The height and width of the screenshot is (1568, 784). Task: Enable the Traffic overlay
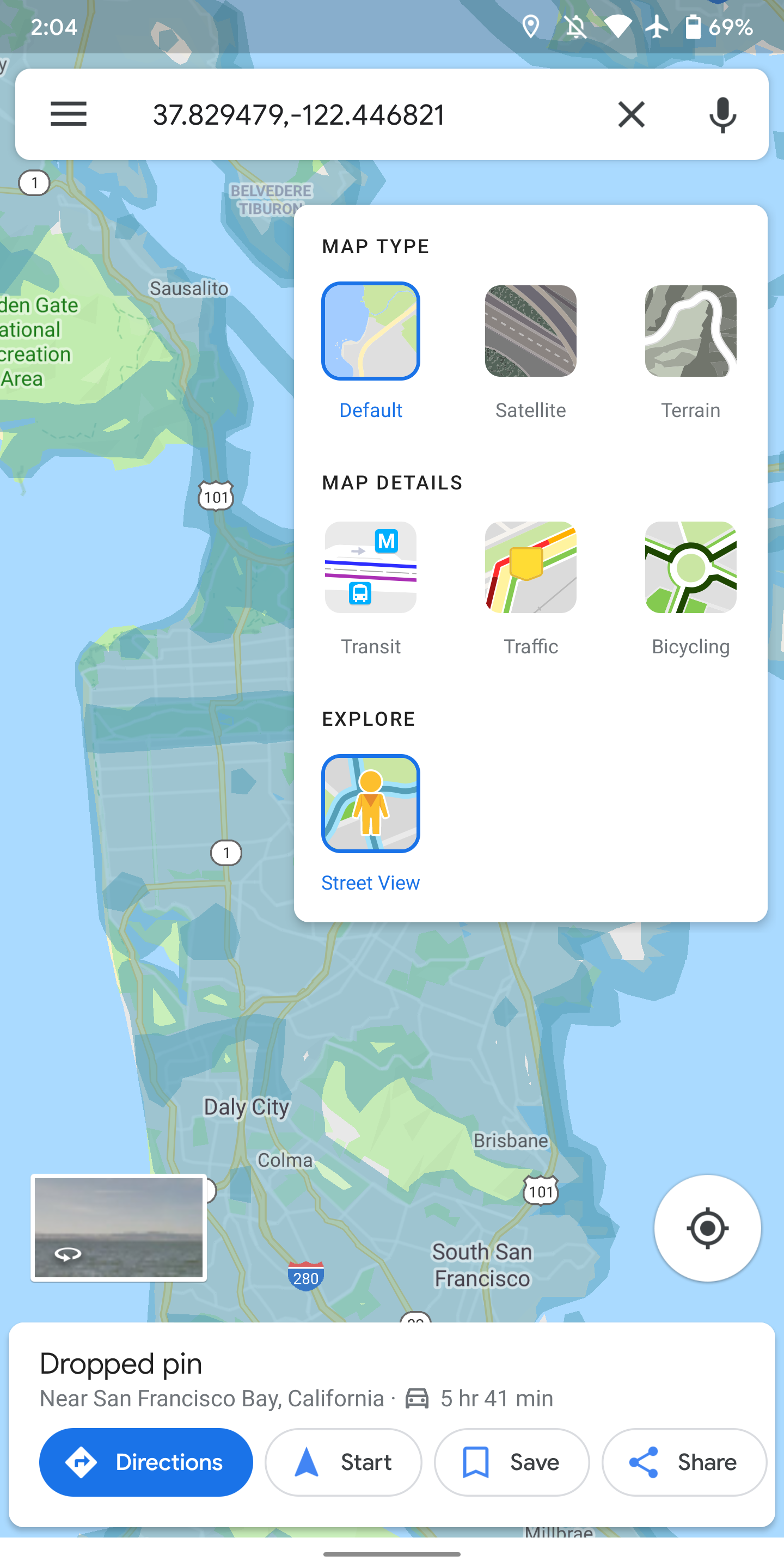(530, 567)
